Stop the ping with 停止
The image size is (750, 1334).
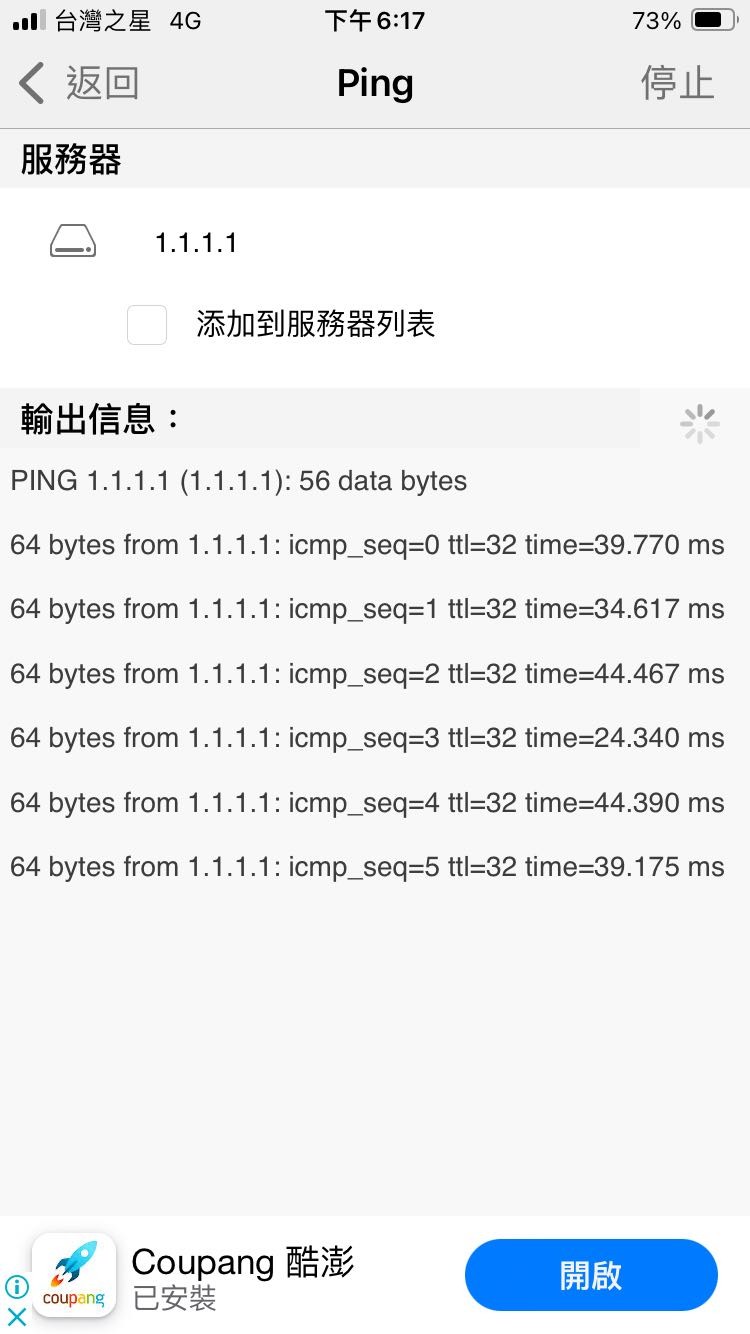[x=677, y=84]
